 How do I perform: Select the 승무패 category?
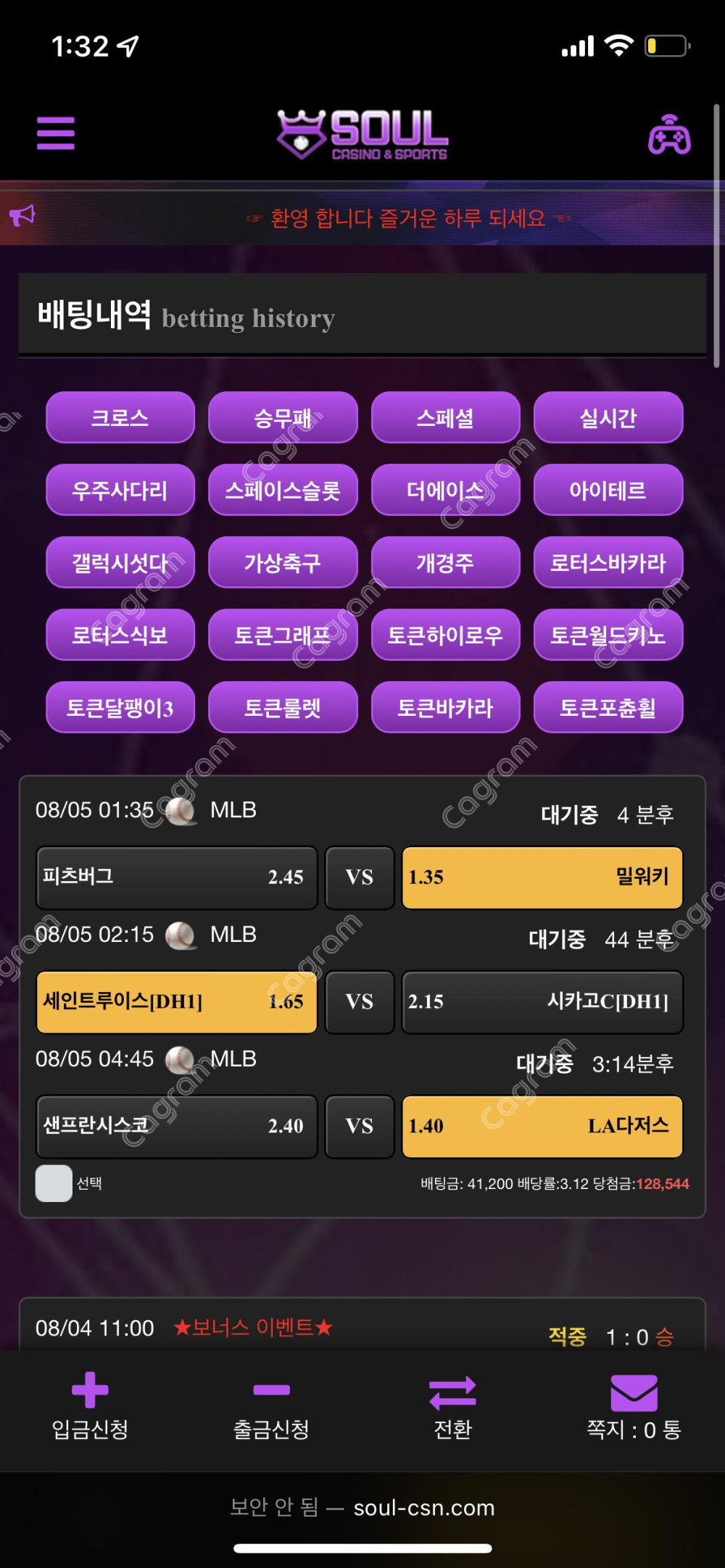[x=283, y=417]
